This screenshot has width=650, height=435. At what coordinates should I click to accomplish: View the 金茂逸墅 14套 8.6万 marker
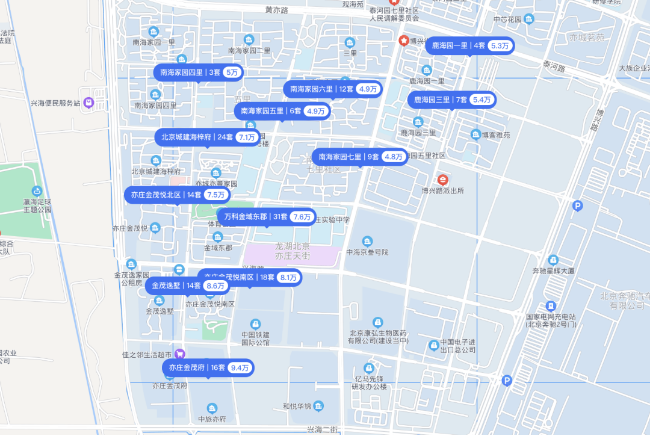point(187,286)
